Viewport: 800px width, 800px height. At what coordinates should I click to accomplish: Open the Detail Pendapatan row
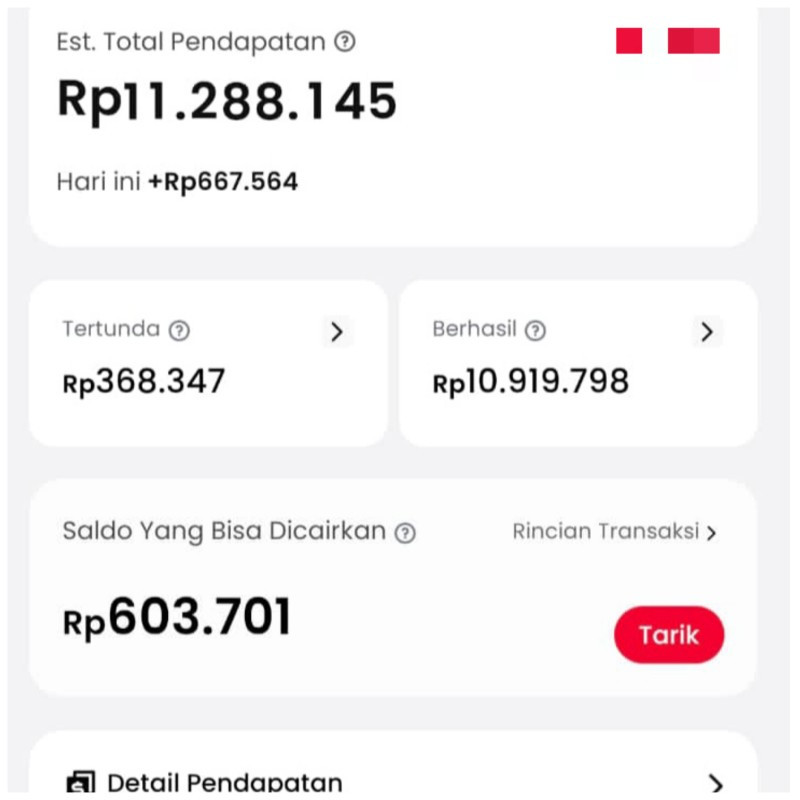coord(392,781)
